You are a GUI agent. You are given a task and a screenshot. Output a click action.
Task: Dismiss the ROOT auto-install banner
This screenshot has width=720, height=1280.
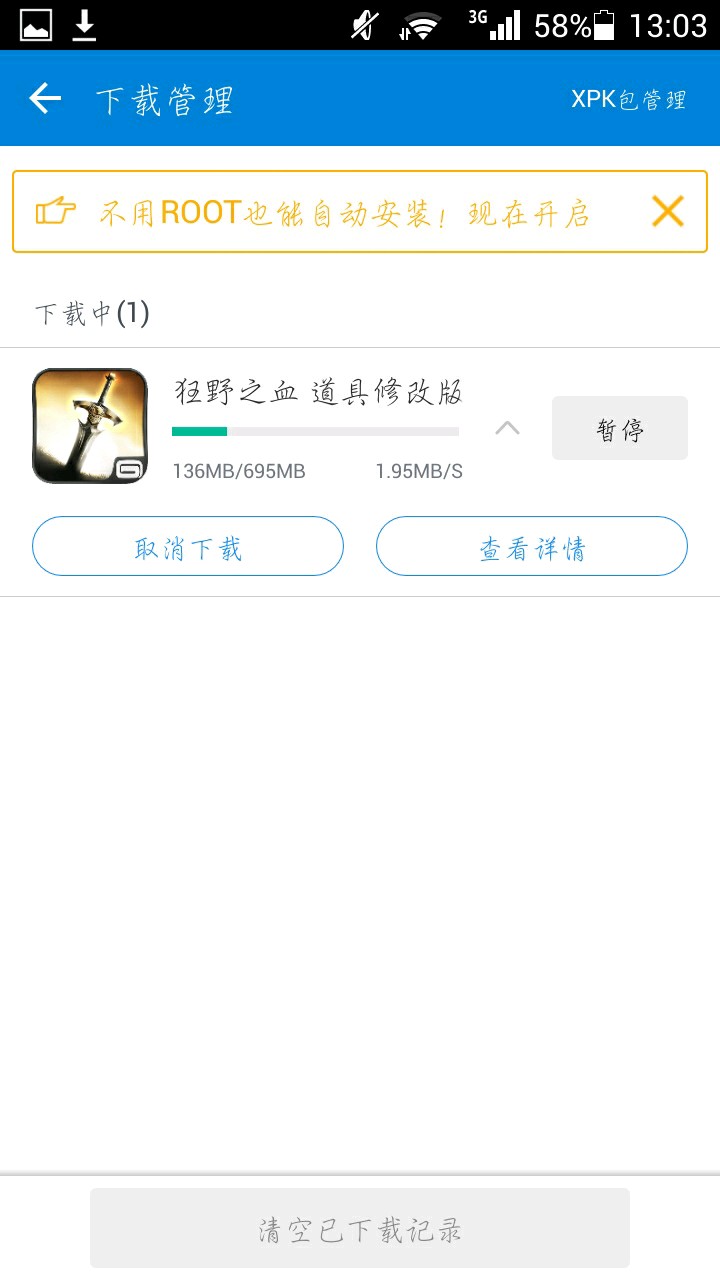tap(667, 211)
